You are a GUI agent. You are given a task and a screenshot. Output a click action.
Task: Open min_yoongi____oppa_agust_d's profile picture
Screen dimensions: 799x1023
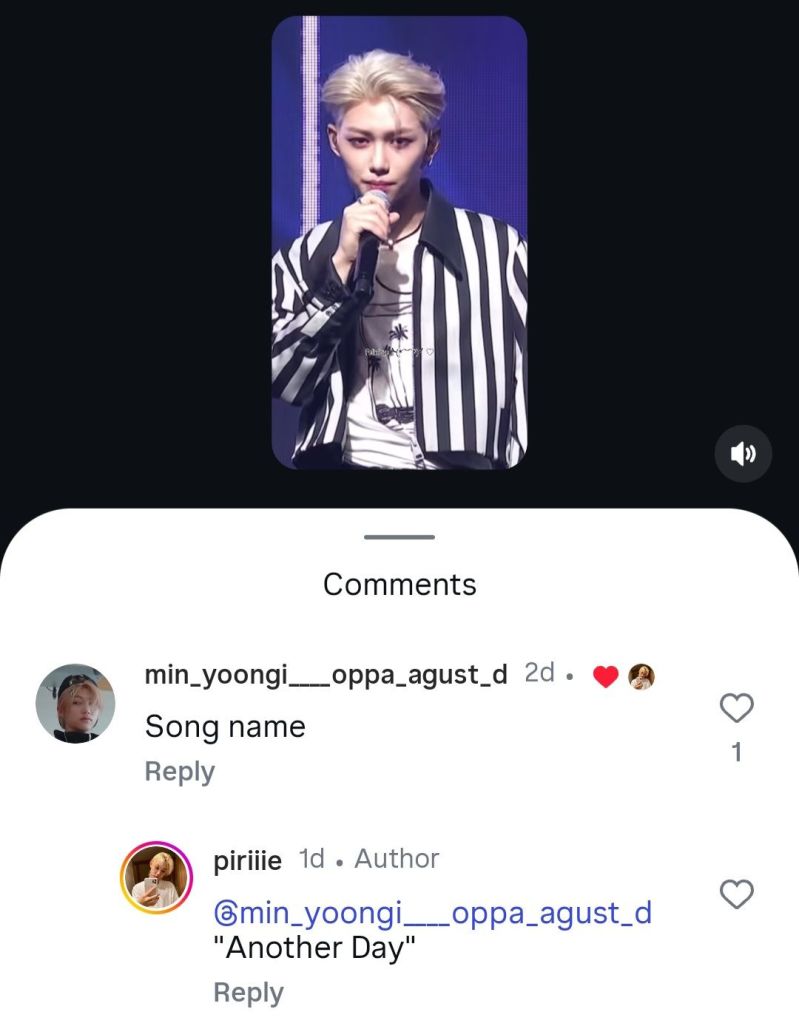click(75, 703)
